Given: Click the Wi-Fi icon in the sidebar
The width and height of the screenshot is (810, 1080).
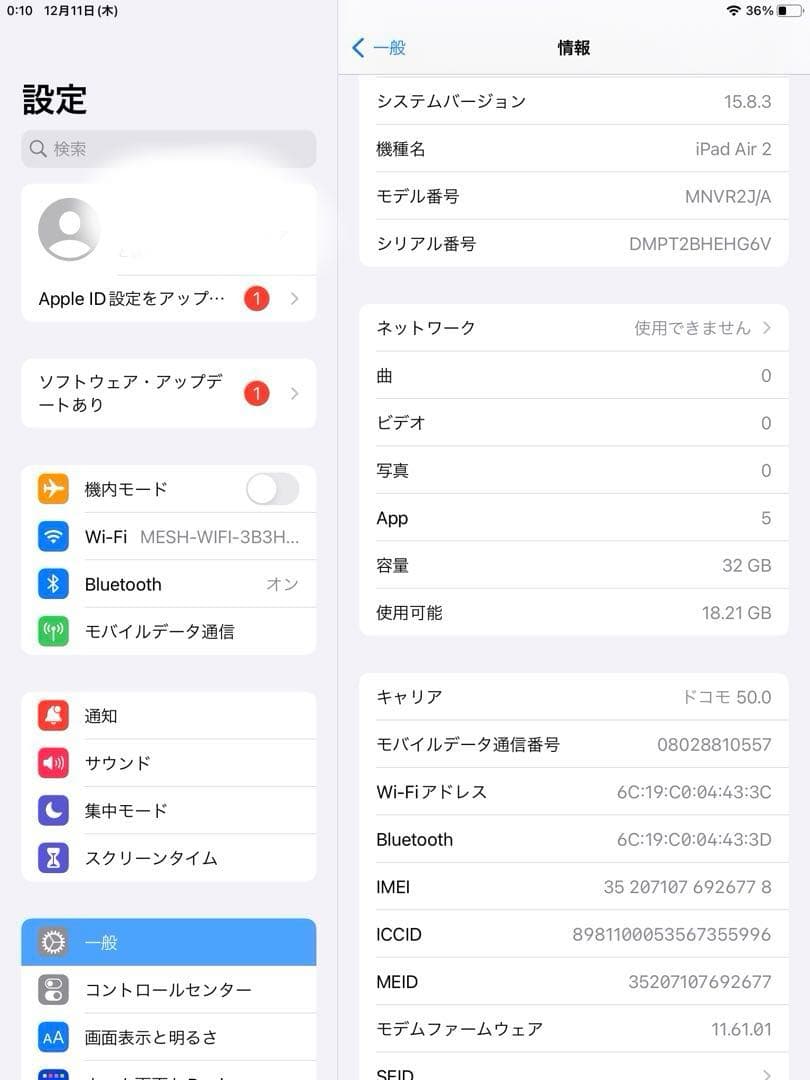Looking at the screenshot, I should pos(51,536).
